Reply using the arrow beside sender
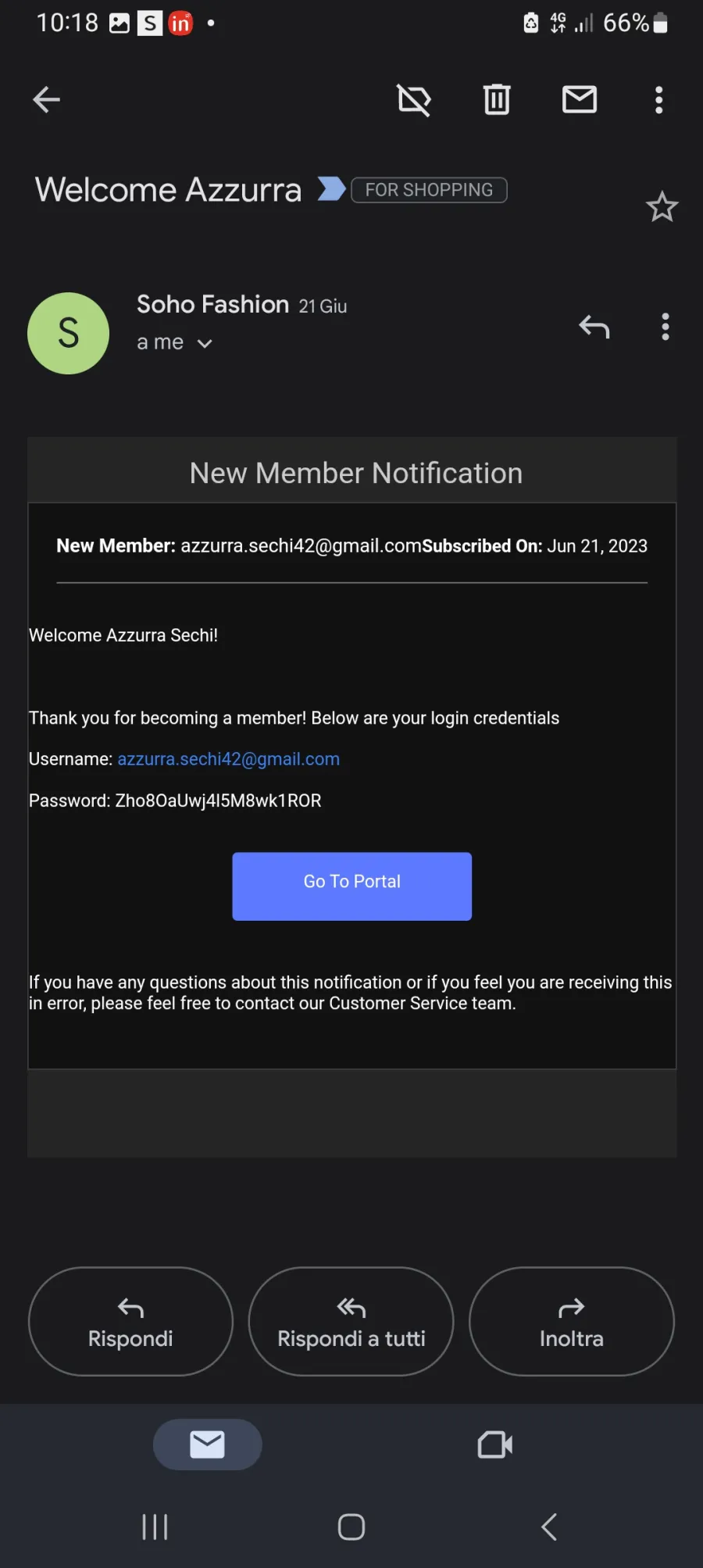Image resolution: width=703 pixels, height=1568 pixels. pos(594,326)
